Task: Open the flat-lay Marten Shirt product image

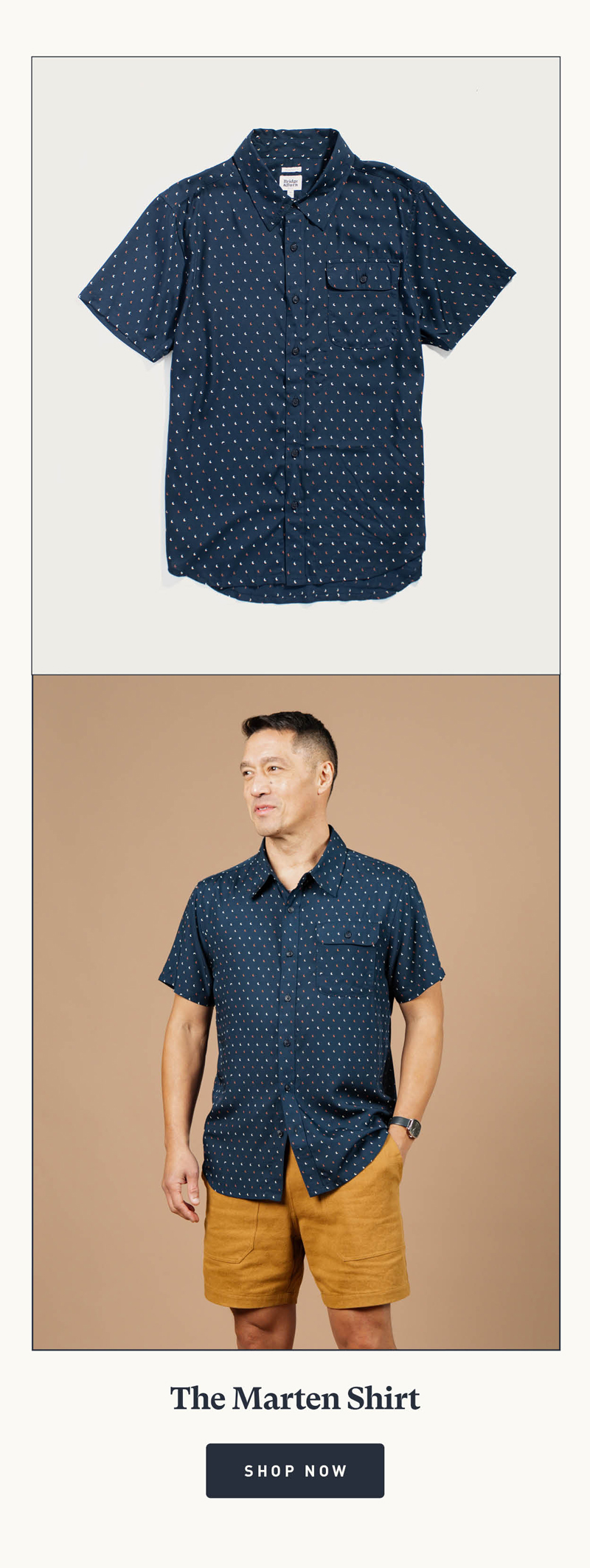Action: click(295, 365)
